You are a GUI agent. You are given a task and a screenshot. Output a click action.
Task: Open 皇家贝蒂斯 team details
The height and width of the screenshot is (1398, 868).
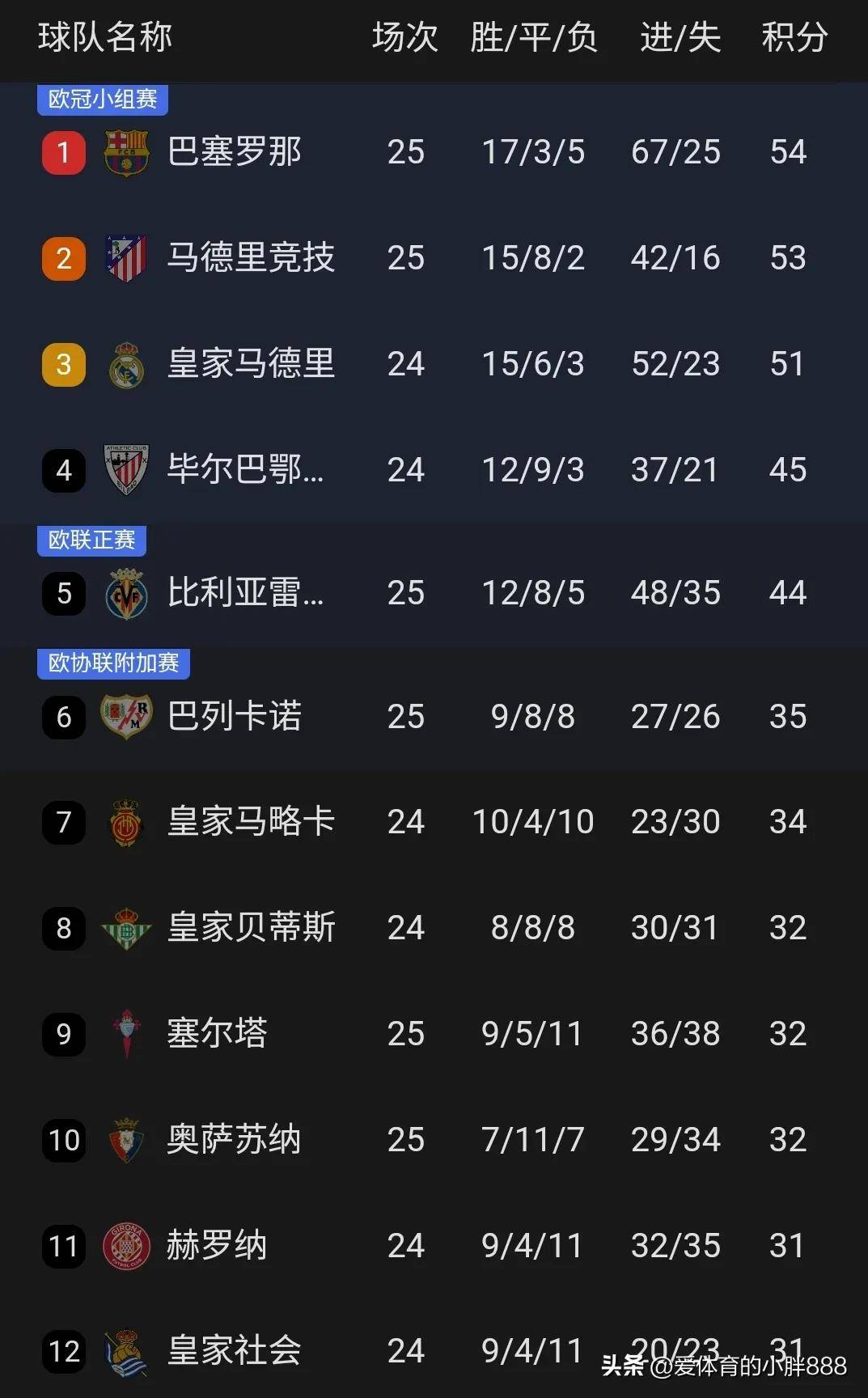point(251,928)
